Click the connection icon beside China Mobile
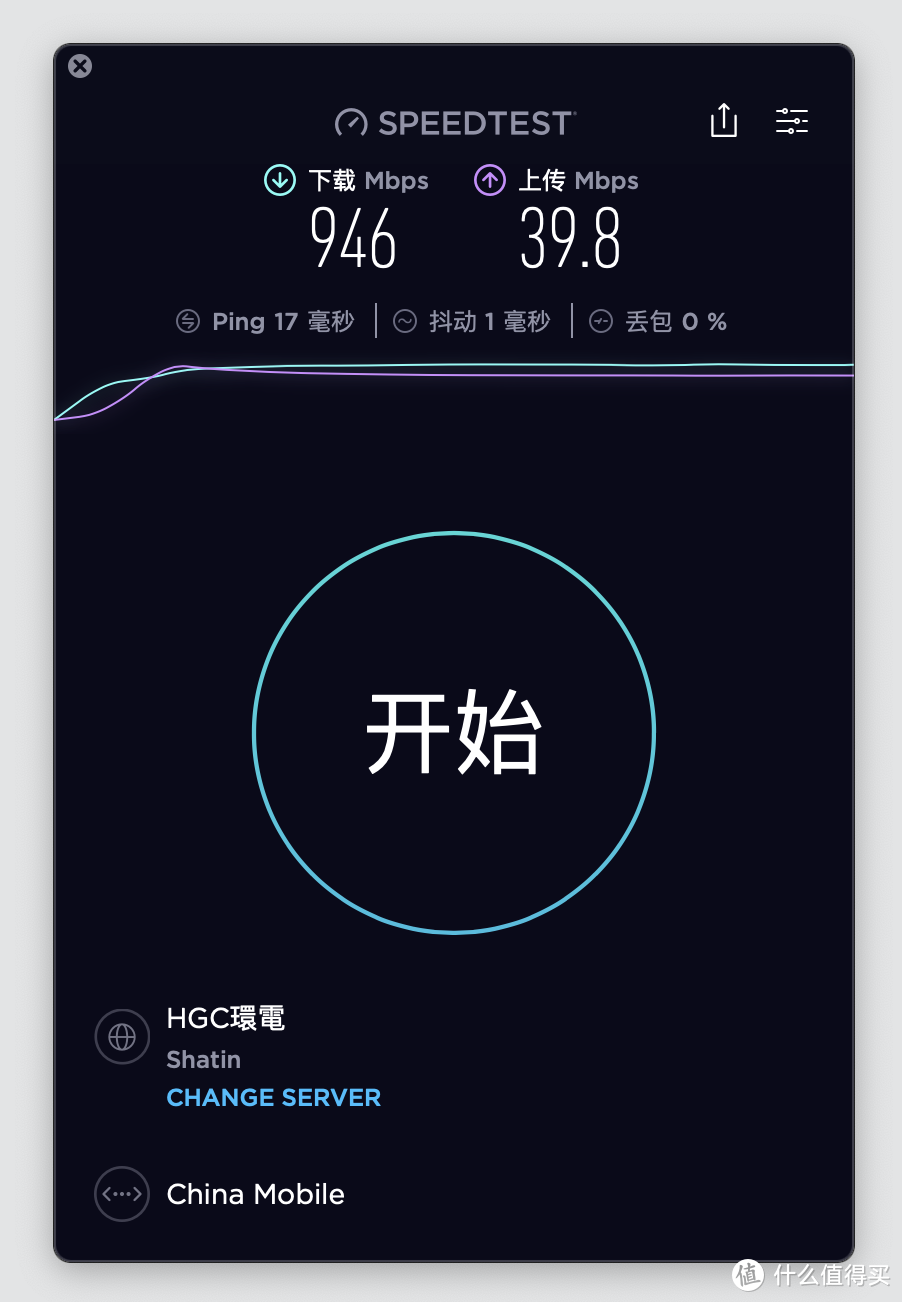This screenshot has width=902, height=1302. click(x=121, y=1194)
